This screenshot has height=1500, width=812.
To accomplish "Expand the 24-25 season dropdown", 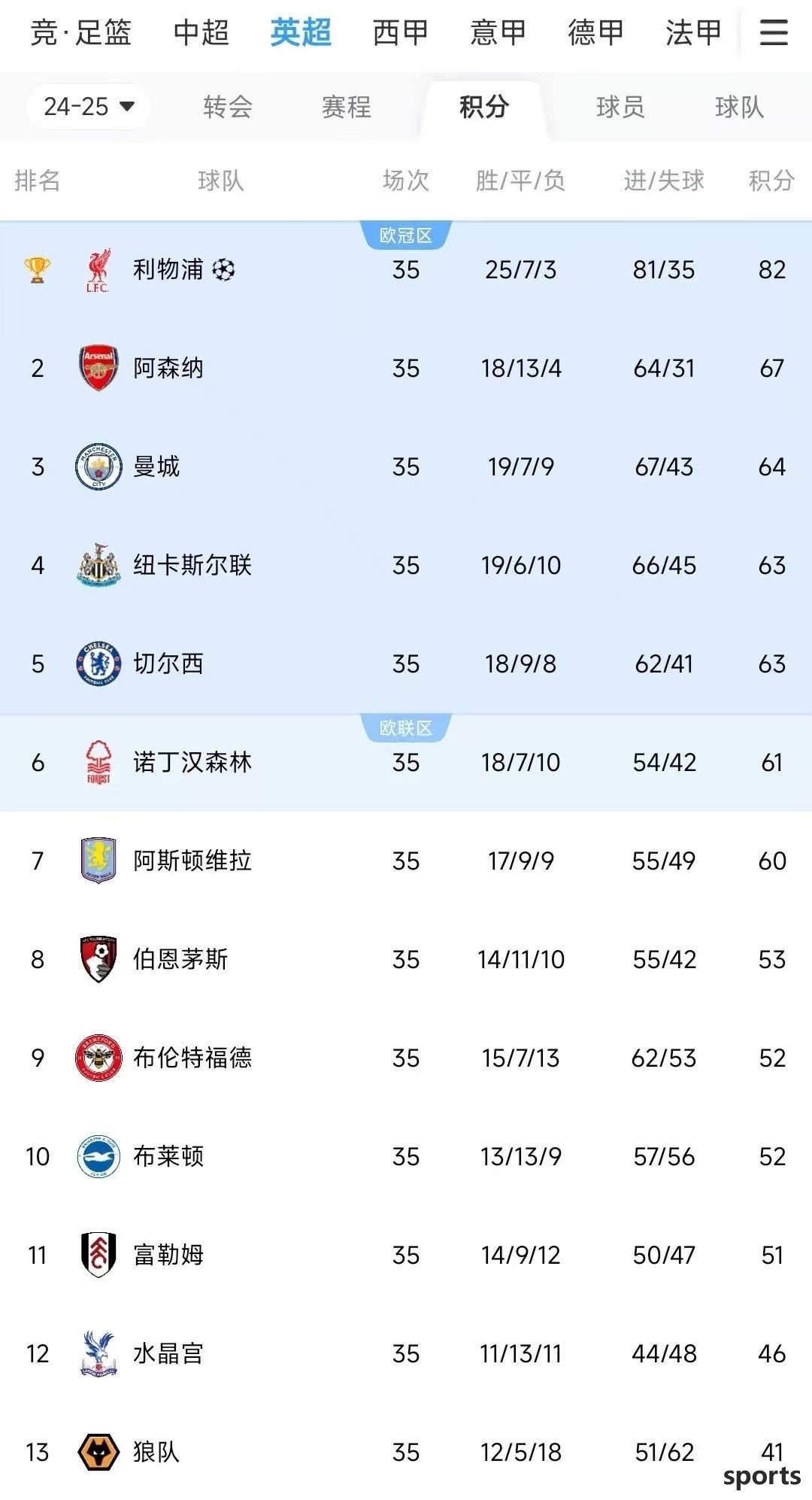I will [x=89, y=107].
